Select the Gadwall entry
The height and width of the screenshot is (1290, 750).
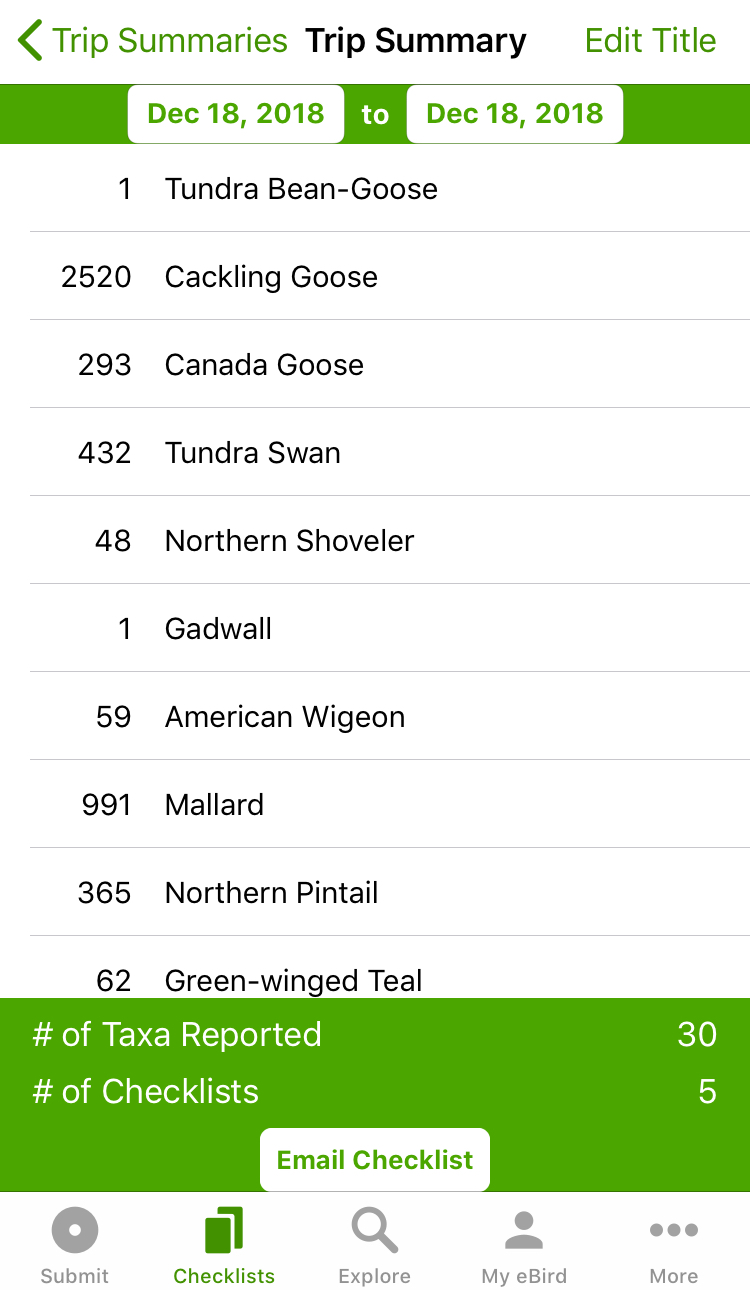point(375,628)
